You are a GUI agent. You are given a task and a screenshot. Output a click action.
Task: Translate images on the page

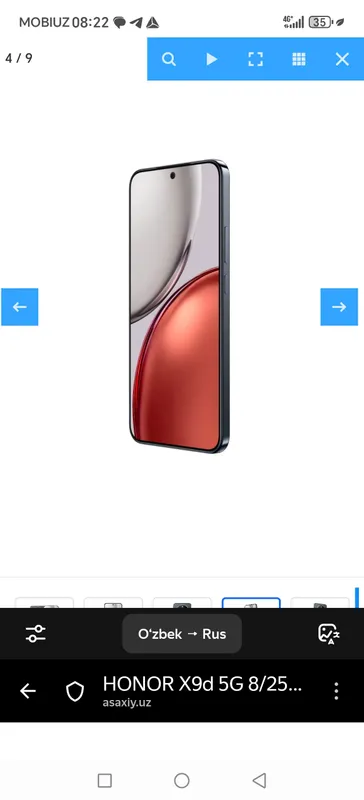click(329, 634)
